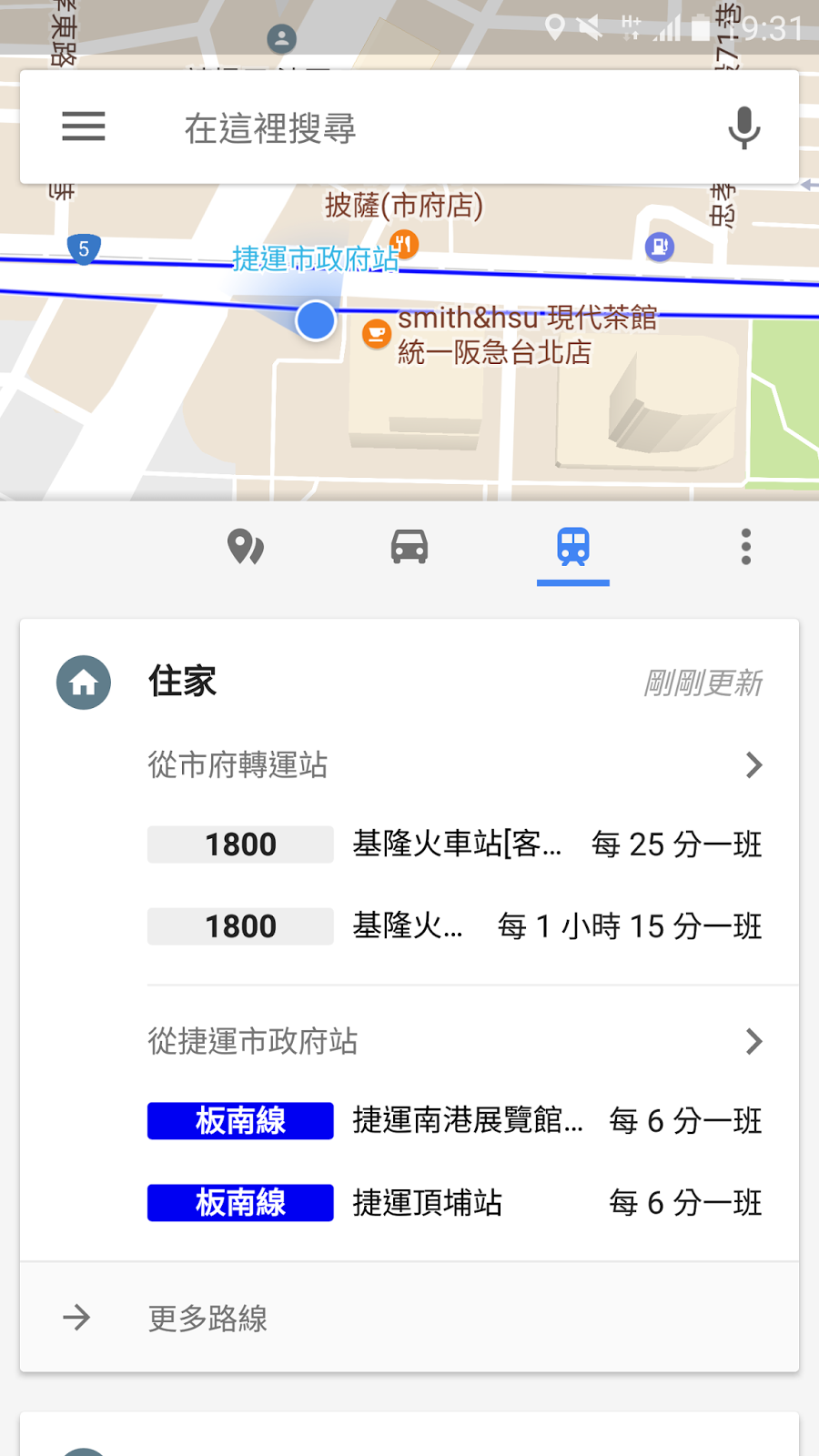
Task: Tap the smith&hsu 現代茶館 map marker
Action: point(376,334)
